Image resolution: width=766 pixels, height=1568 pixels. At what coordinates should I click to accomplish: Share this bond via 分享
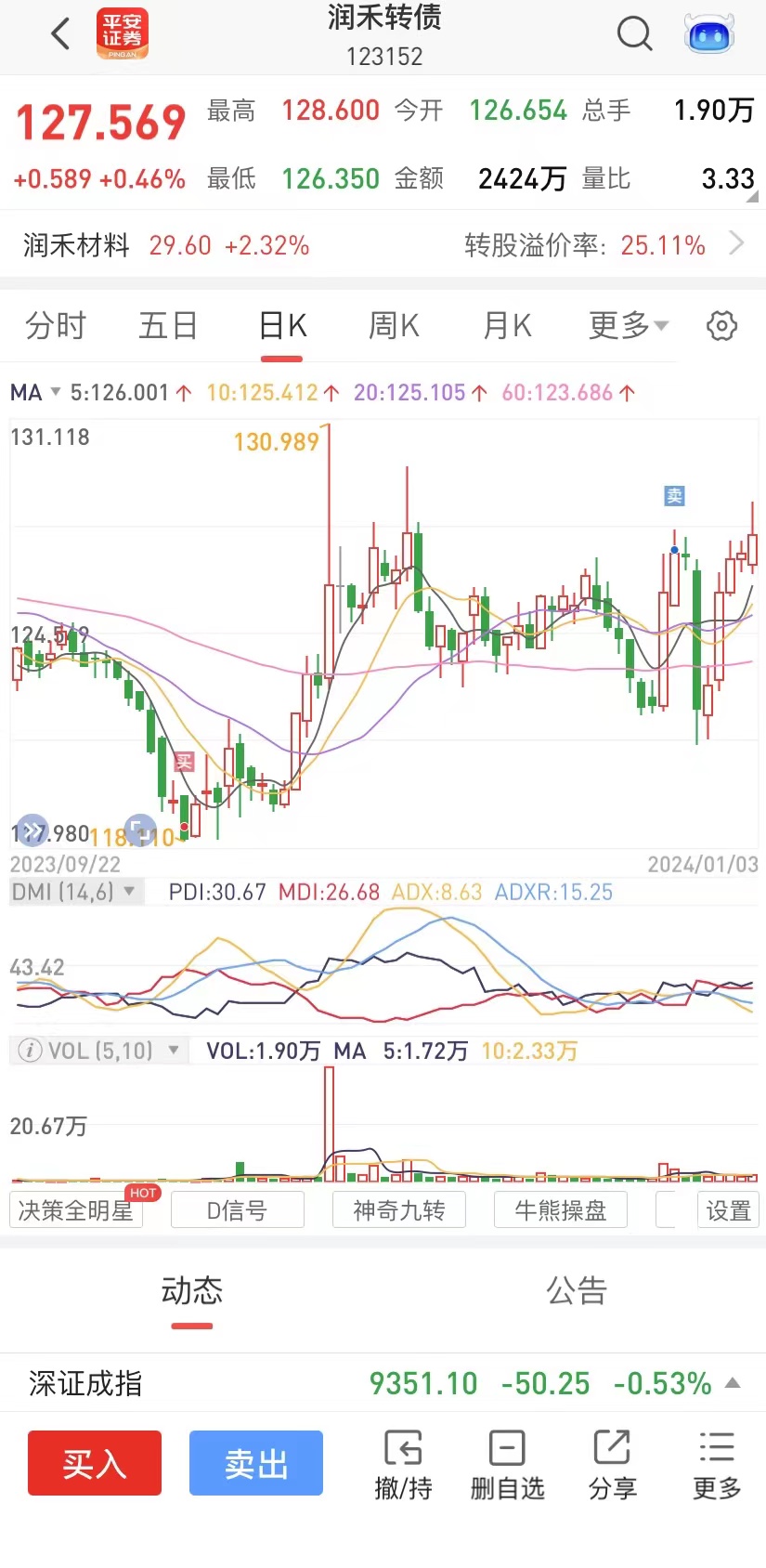(x=612, y=1465)
